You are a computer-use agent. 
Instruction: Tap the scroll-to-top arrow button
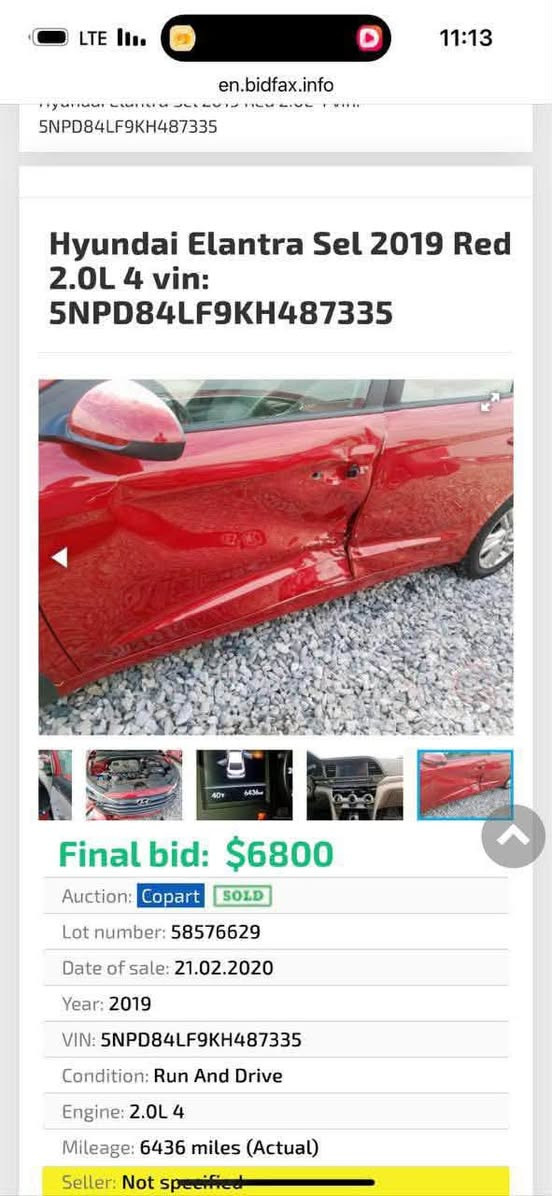pos(513,836)
